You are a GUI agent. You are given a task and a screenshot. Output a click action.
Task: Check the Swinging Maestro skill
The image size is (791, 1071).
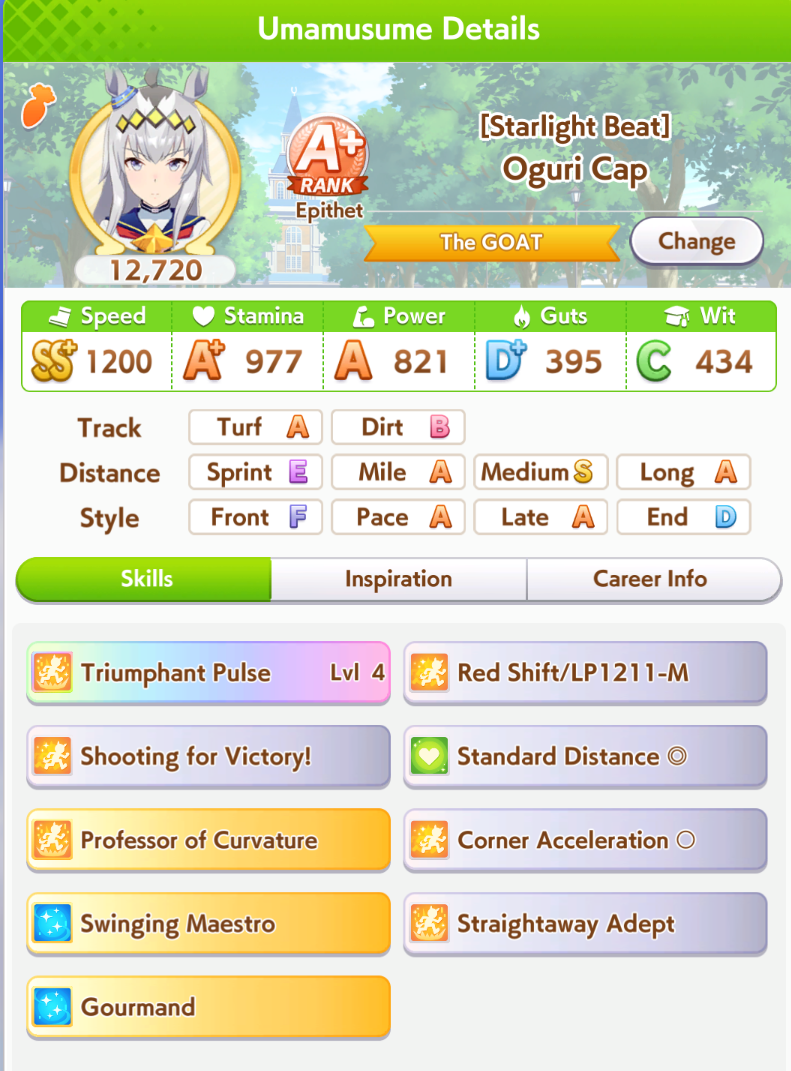point(208,924)
